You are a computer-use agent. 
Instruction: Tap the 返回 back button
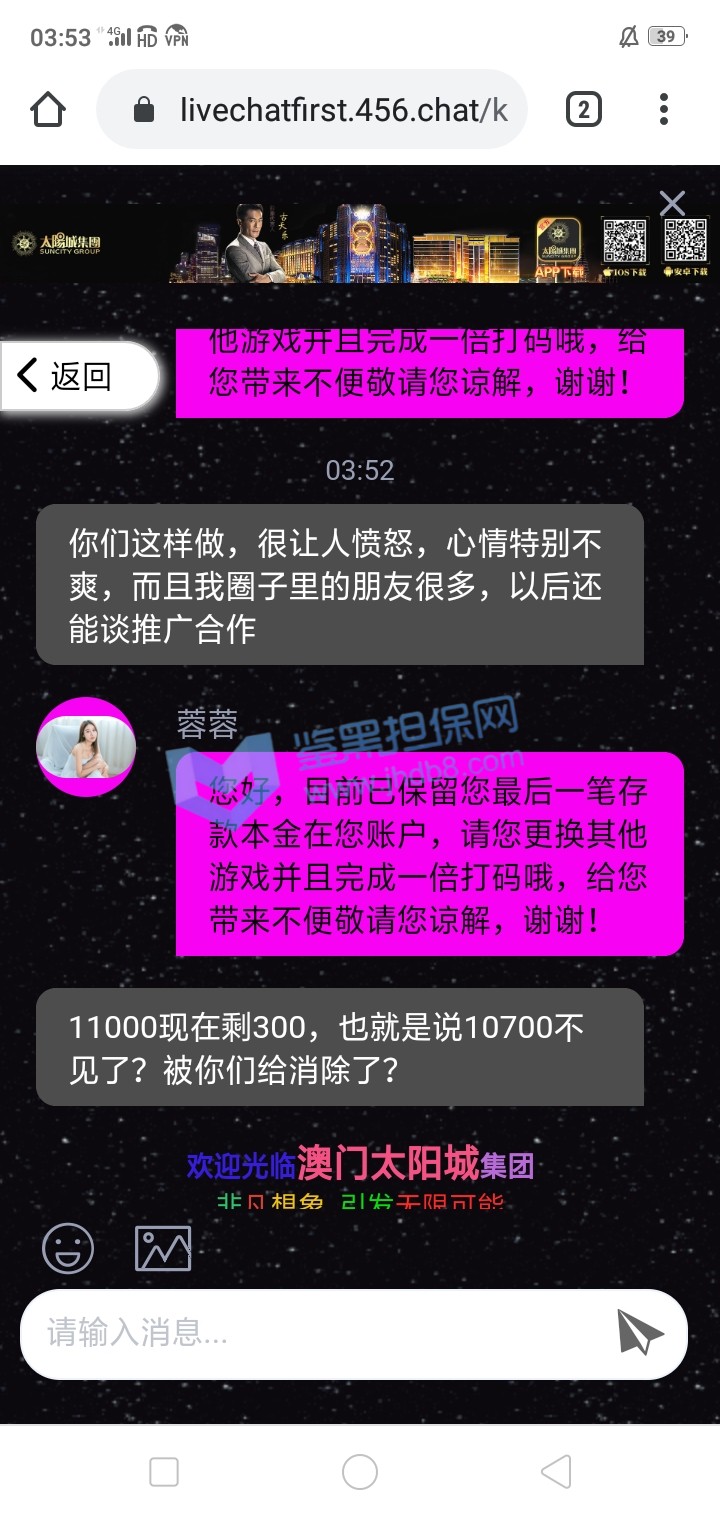pos(78,377)
